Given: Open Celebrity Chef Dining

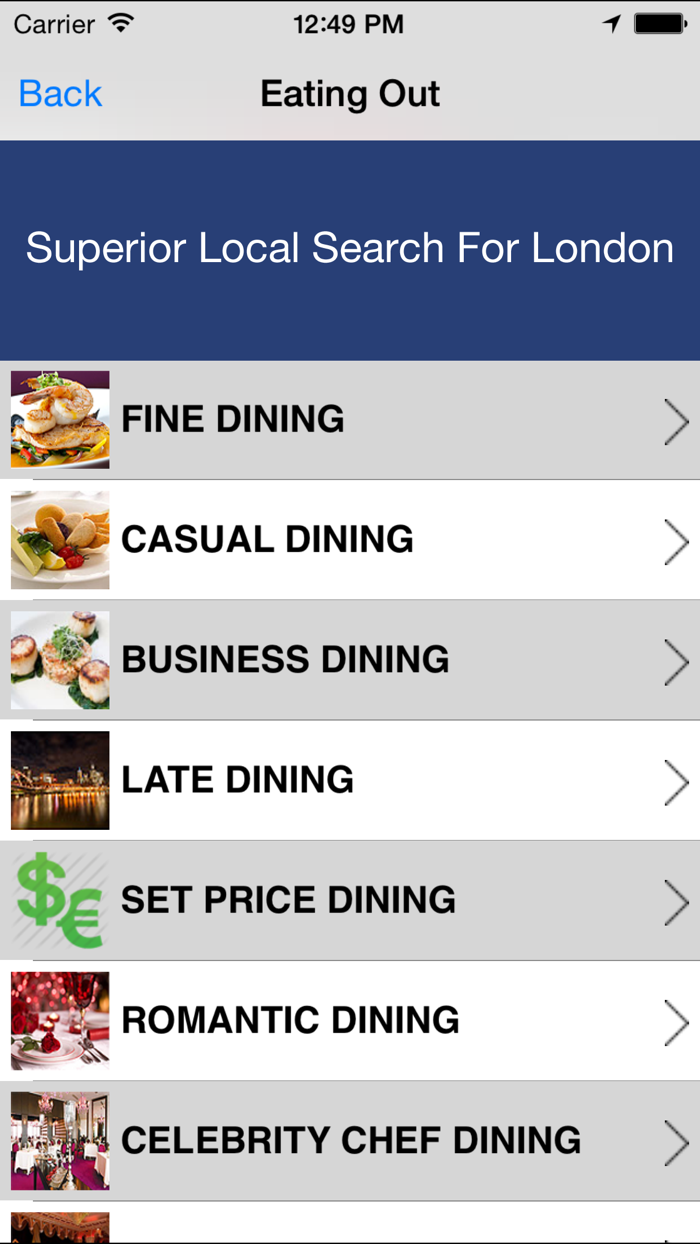Looking at the screenshot, I should 350,1140.
